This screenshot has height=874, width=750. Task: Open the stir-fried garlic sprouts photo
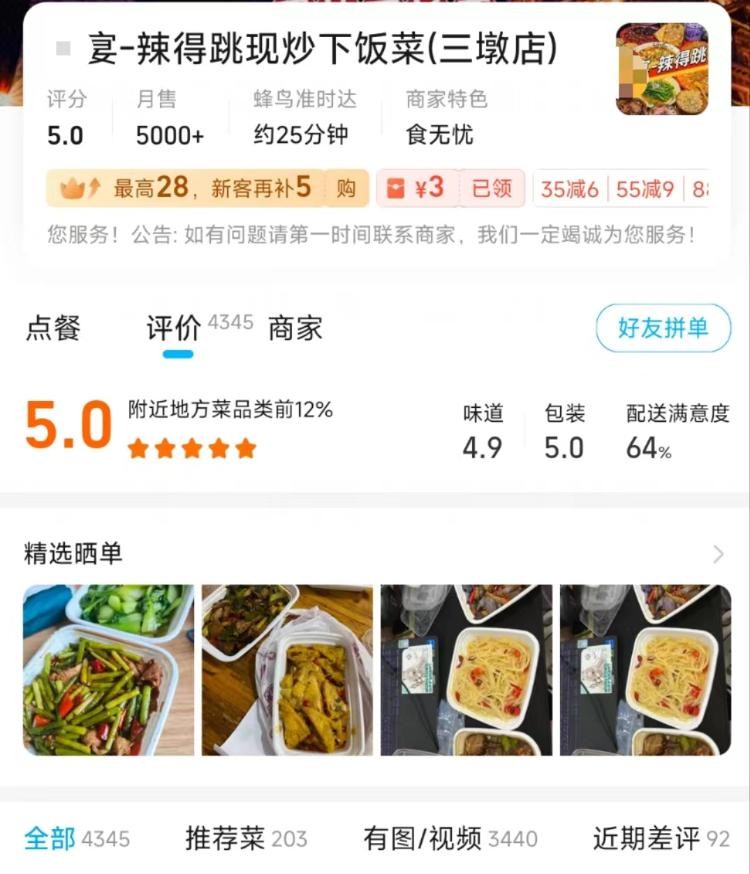108,670
